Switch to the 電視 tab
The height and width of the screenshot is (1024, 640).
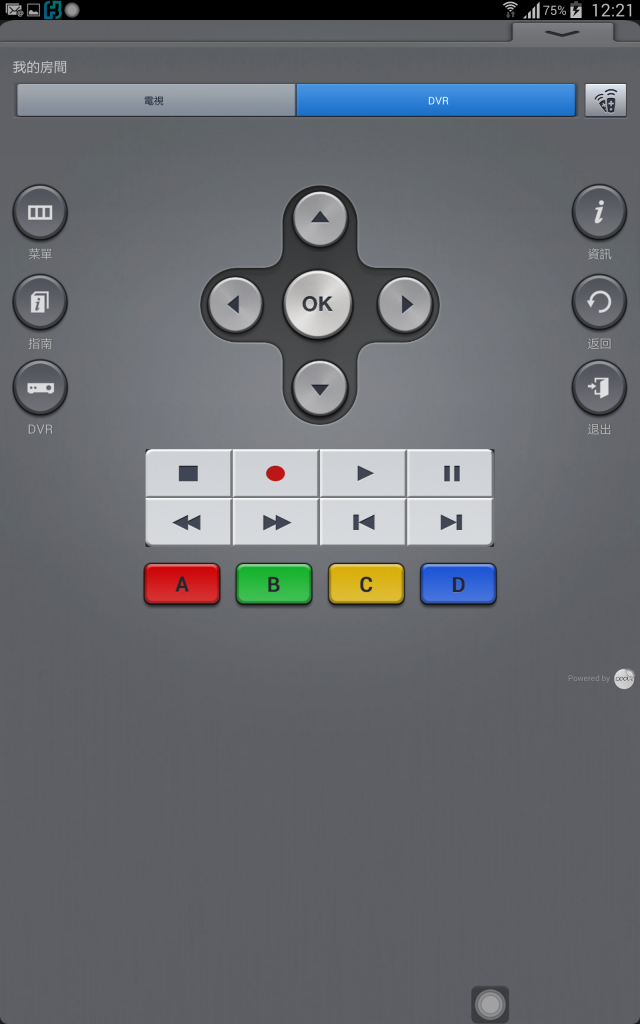(x=155, y=100)
